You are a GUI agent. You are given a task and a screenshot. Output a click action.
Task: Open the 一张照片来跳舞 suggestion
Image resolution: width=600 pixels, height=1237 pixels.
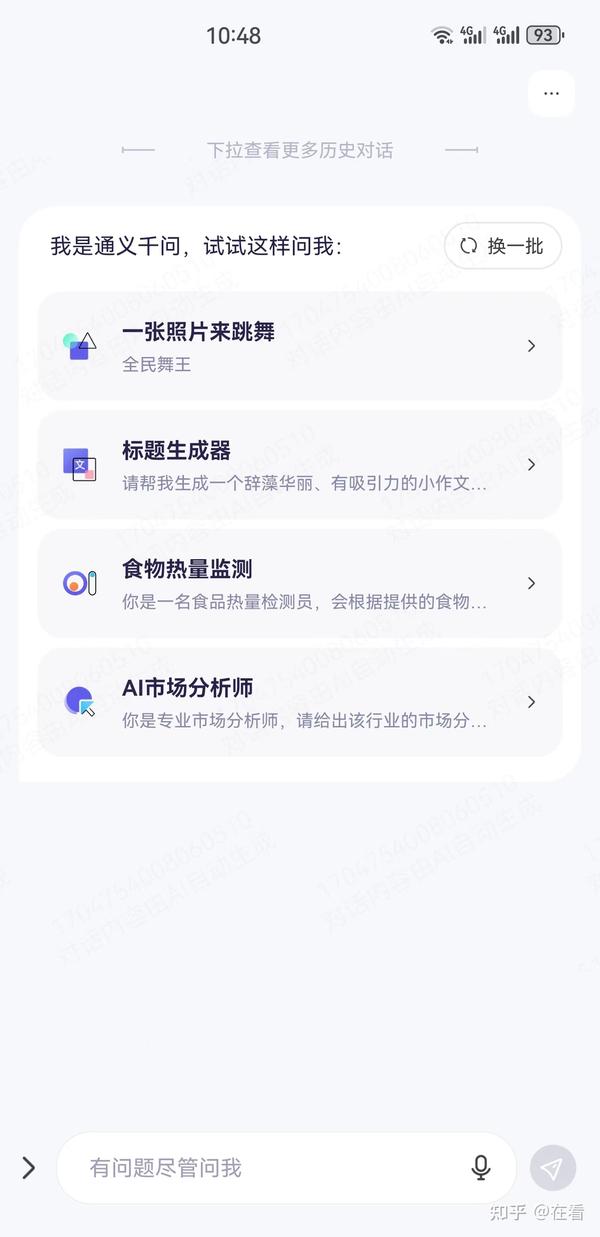tap(300, 346)
